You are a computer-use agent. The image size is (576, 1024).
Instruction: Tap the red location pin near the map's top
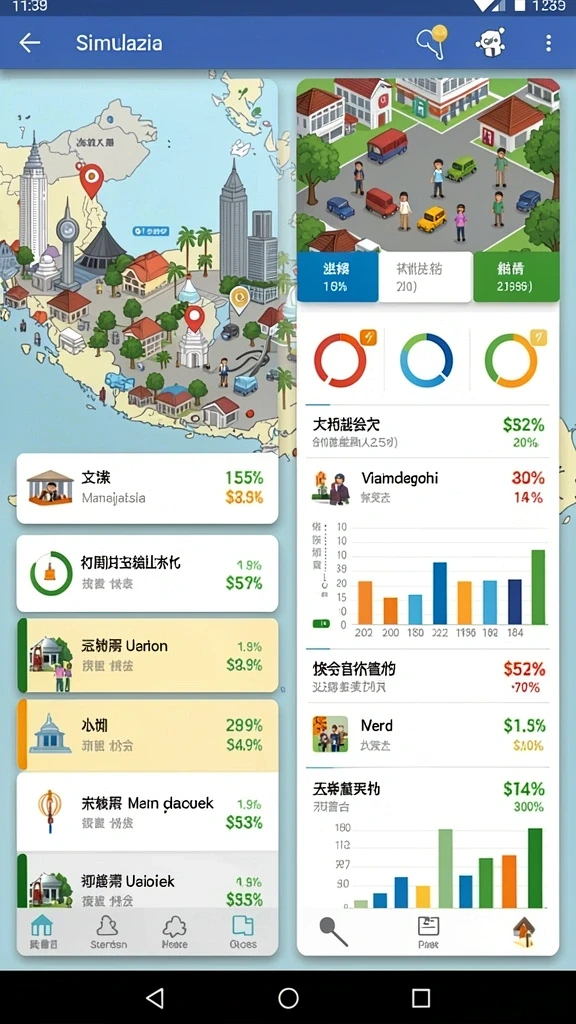(91, 180)
